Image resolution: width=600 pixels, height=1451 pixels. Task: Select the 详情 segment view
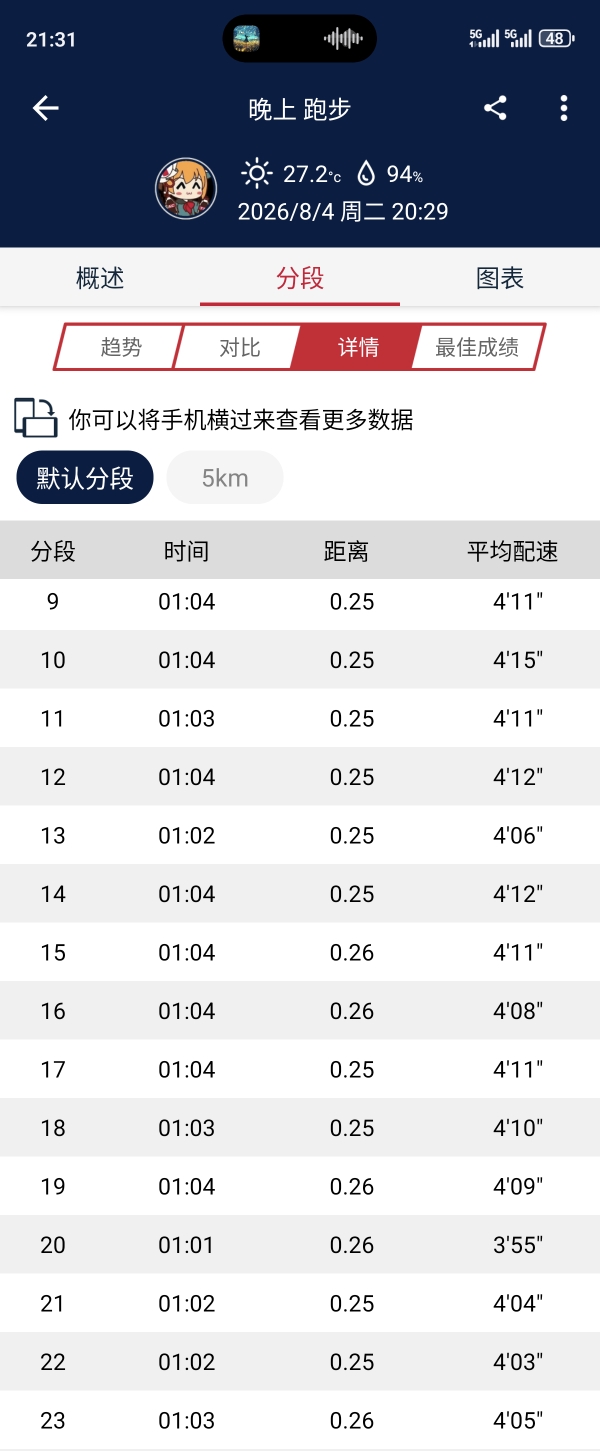(x=358, y=347)
